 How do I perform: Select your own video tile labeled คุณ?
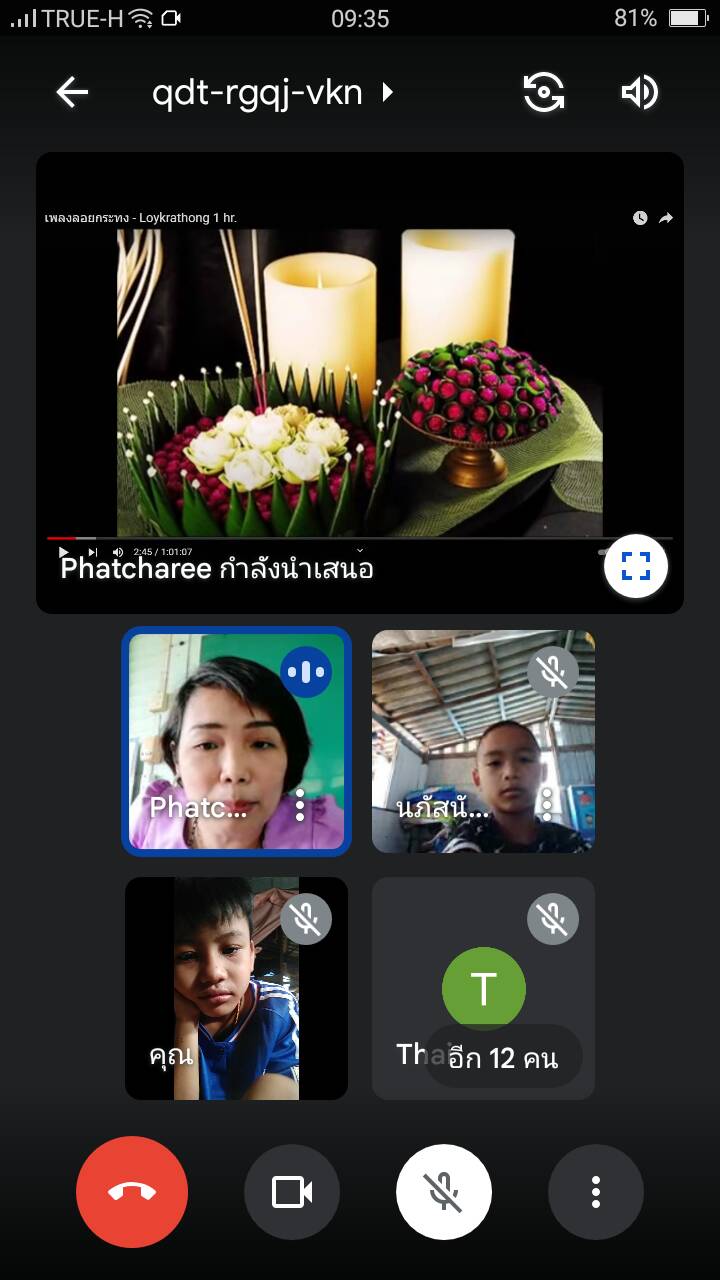[x=236, y=988]
